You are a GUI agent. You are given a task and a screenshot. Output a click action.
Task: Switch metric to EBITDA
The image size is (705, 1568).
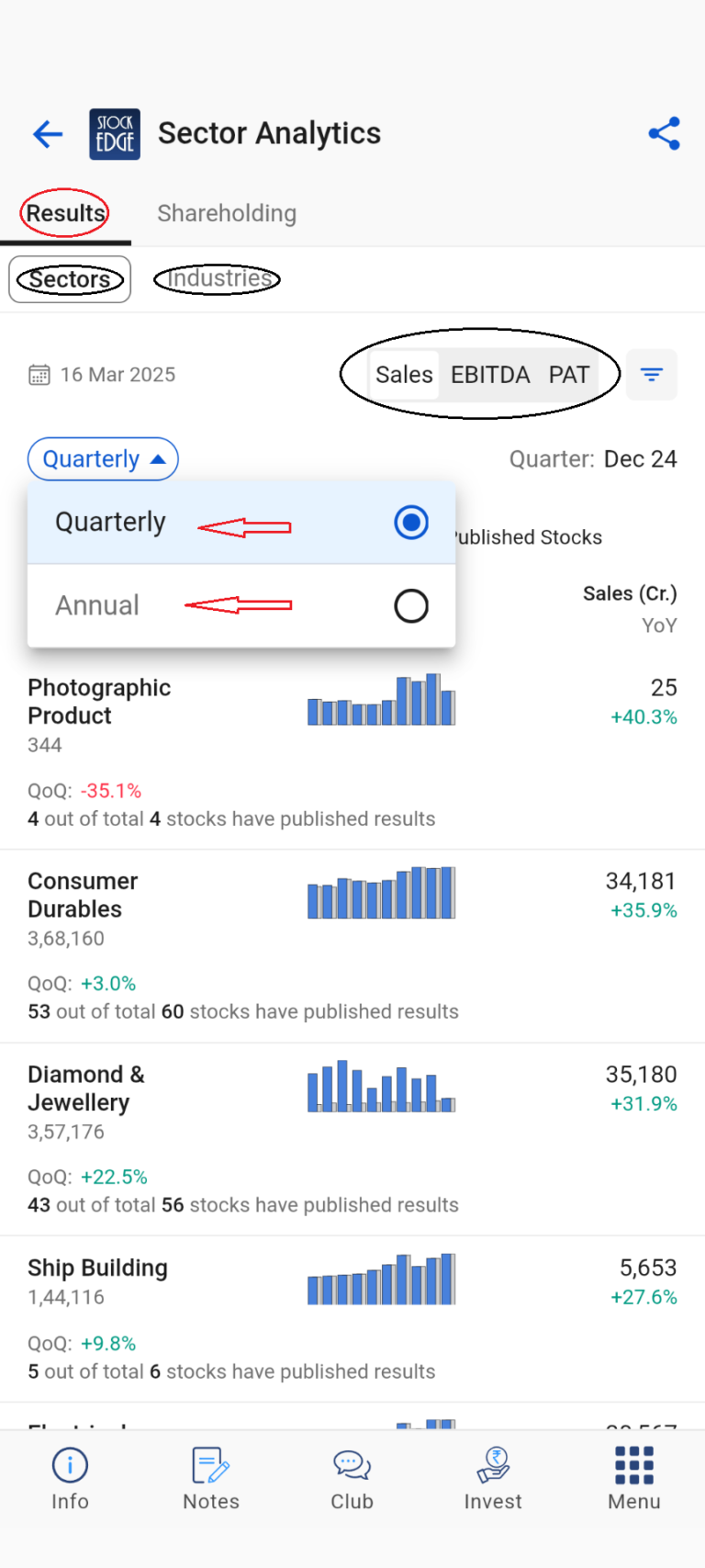tap(490, 374)
